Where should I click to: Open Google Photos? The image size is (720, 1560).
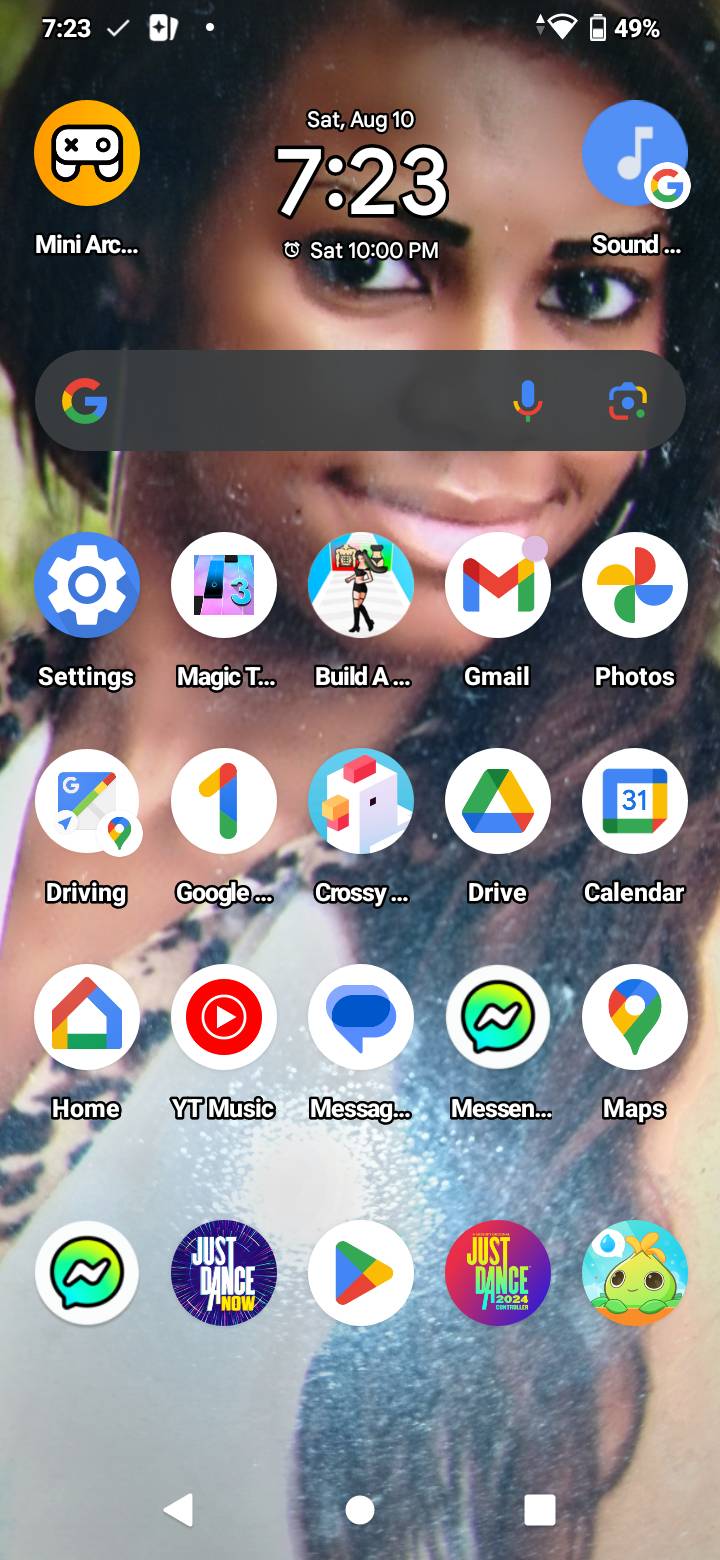coord(634,586)
